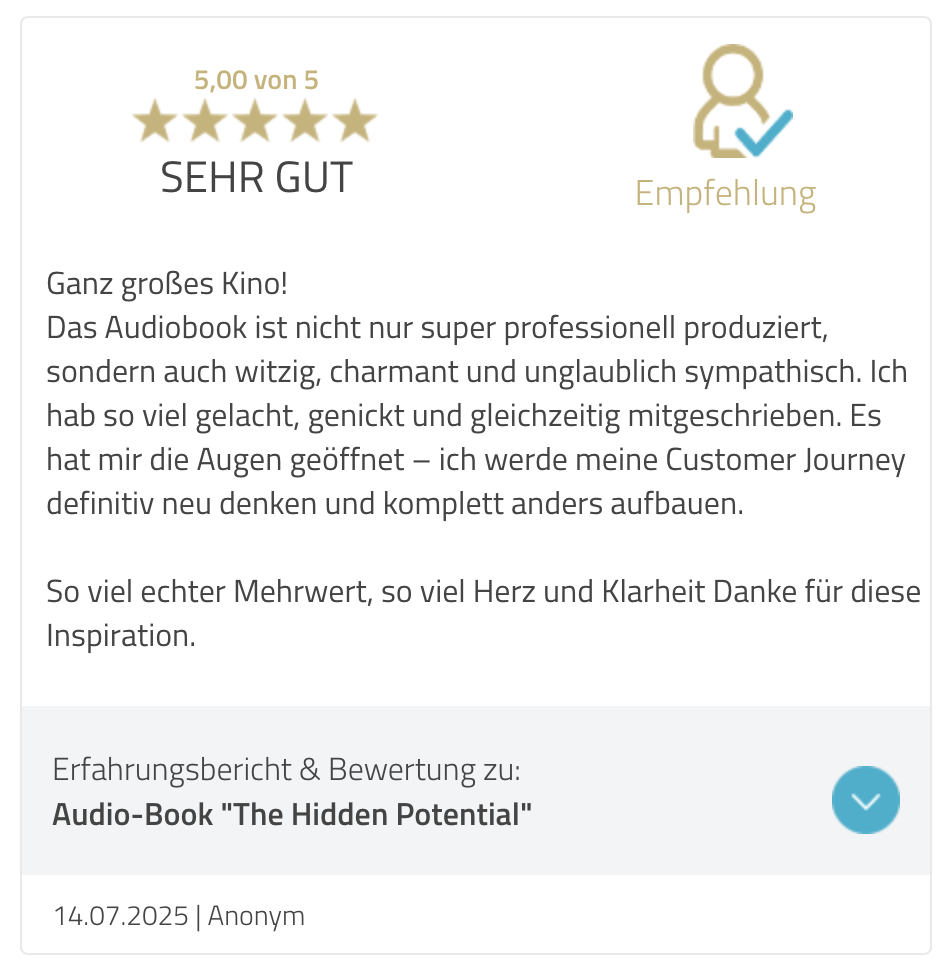
Task: Click the second star in the rating row
Action: click(x=206, y=120)
